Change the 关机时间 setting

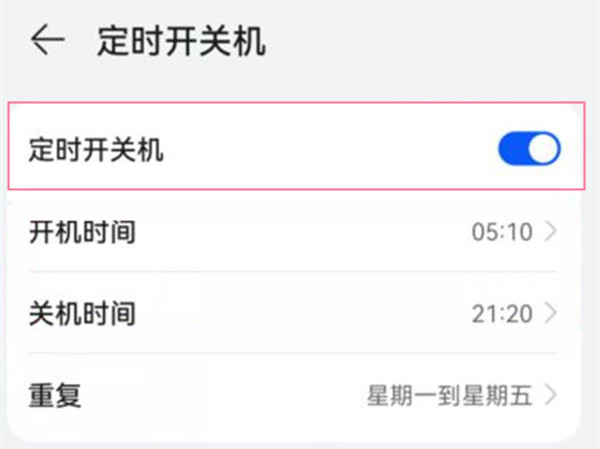[293, 313]
